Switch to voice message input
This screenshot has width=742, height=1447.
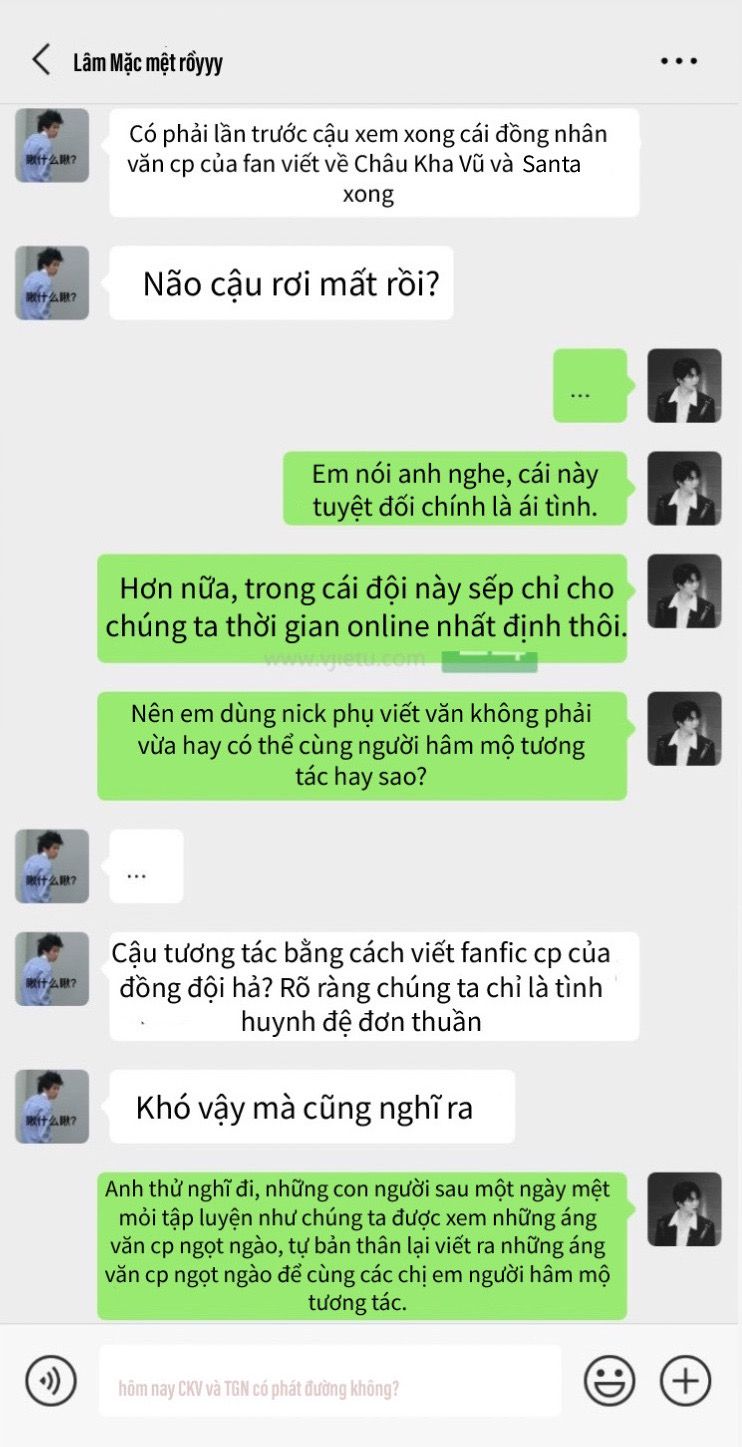50,1381
